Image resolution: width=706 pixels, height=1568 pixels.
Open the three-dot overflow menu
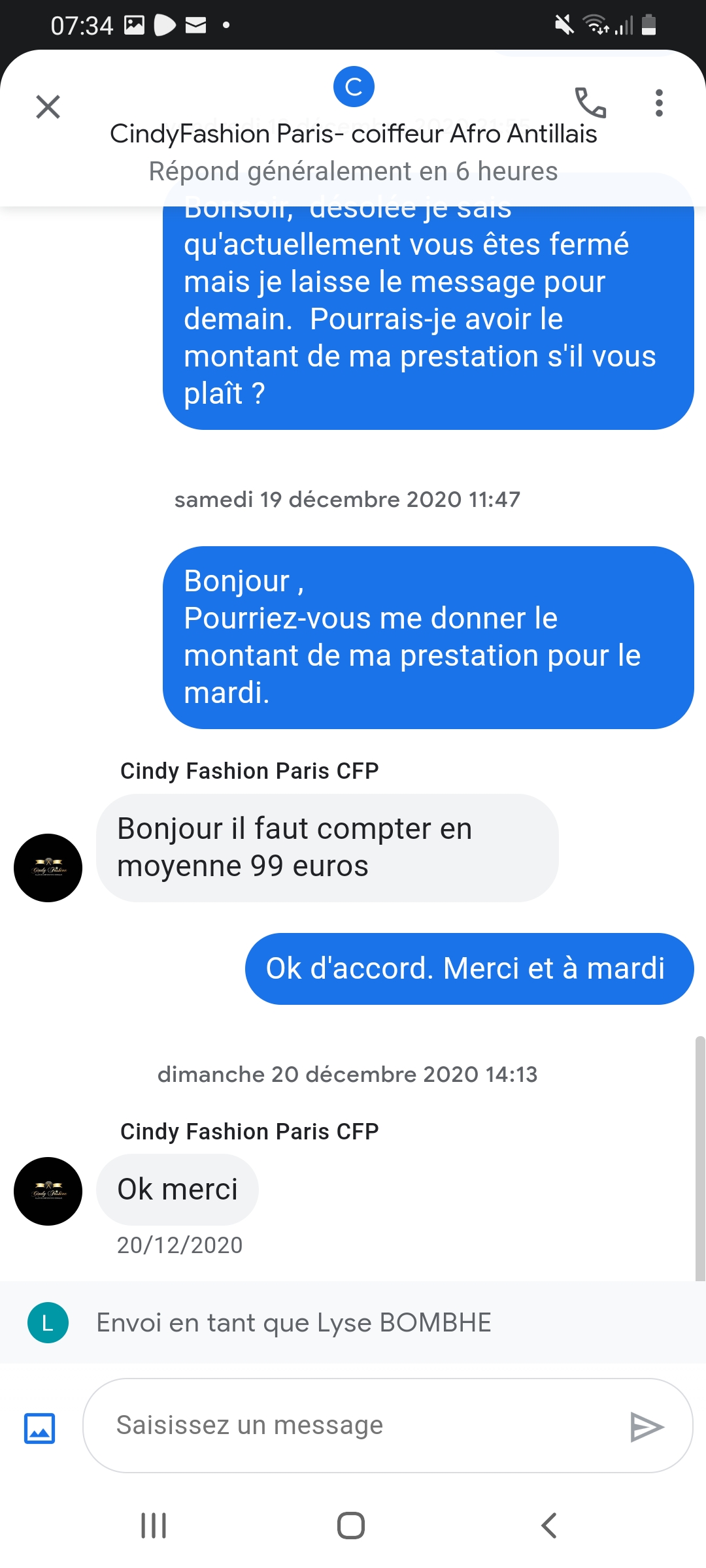tap(659, 103)
